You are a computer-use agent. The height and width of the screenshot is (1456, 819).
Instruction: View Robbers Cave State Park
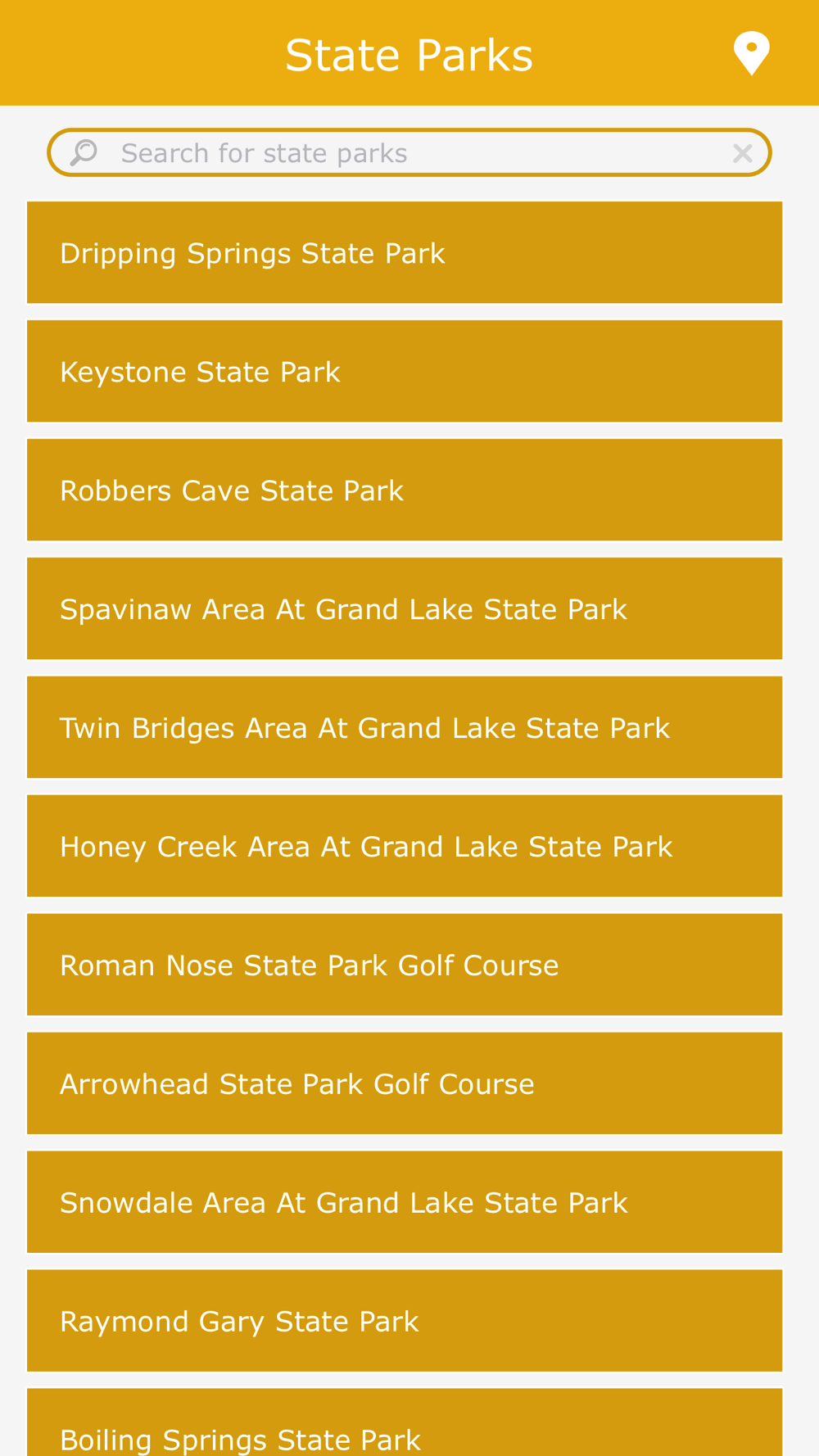(405, 490)
